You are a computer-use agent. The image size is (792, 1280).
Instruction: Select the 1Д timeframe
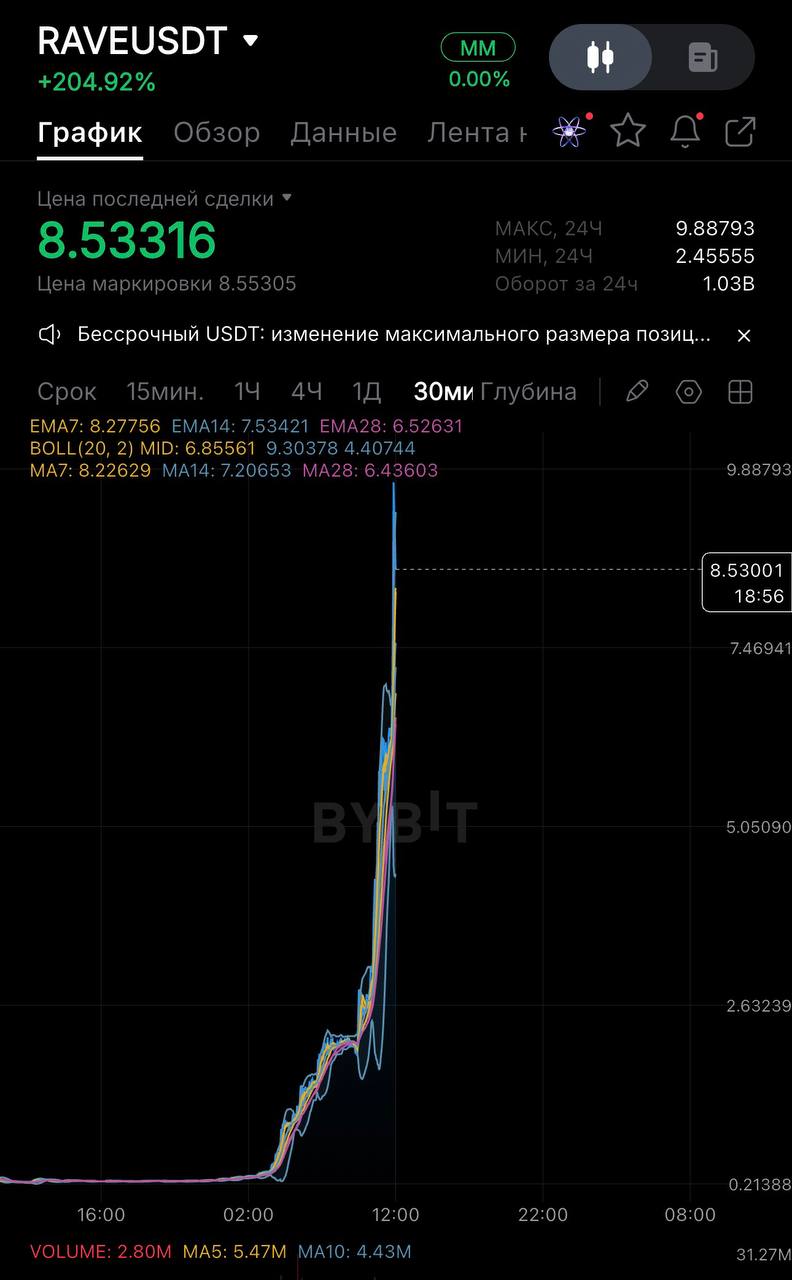[367, 392]
